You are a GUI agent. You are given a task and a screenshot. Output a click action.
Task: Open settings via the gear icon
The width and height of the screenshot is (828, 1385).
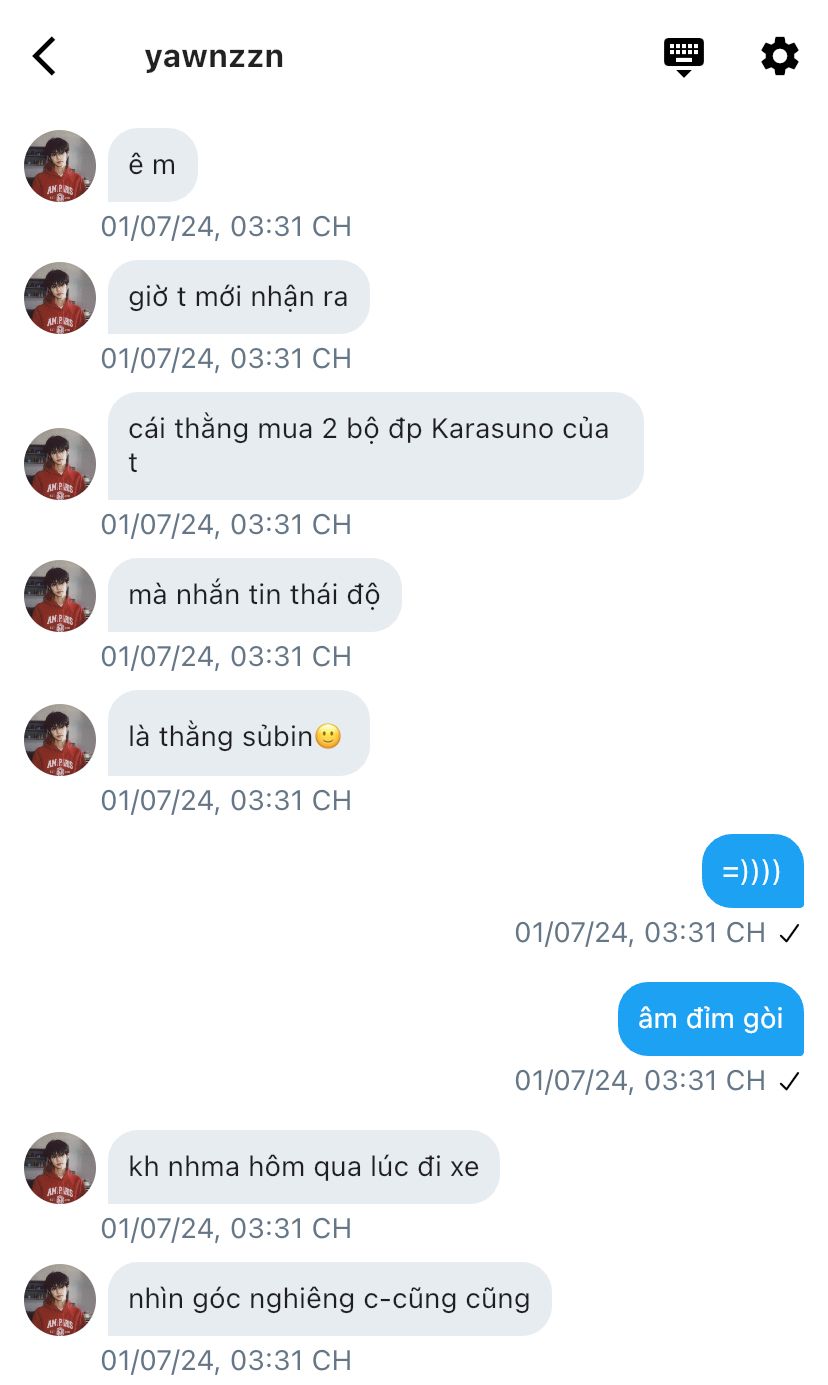tap(780, 56)
